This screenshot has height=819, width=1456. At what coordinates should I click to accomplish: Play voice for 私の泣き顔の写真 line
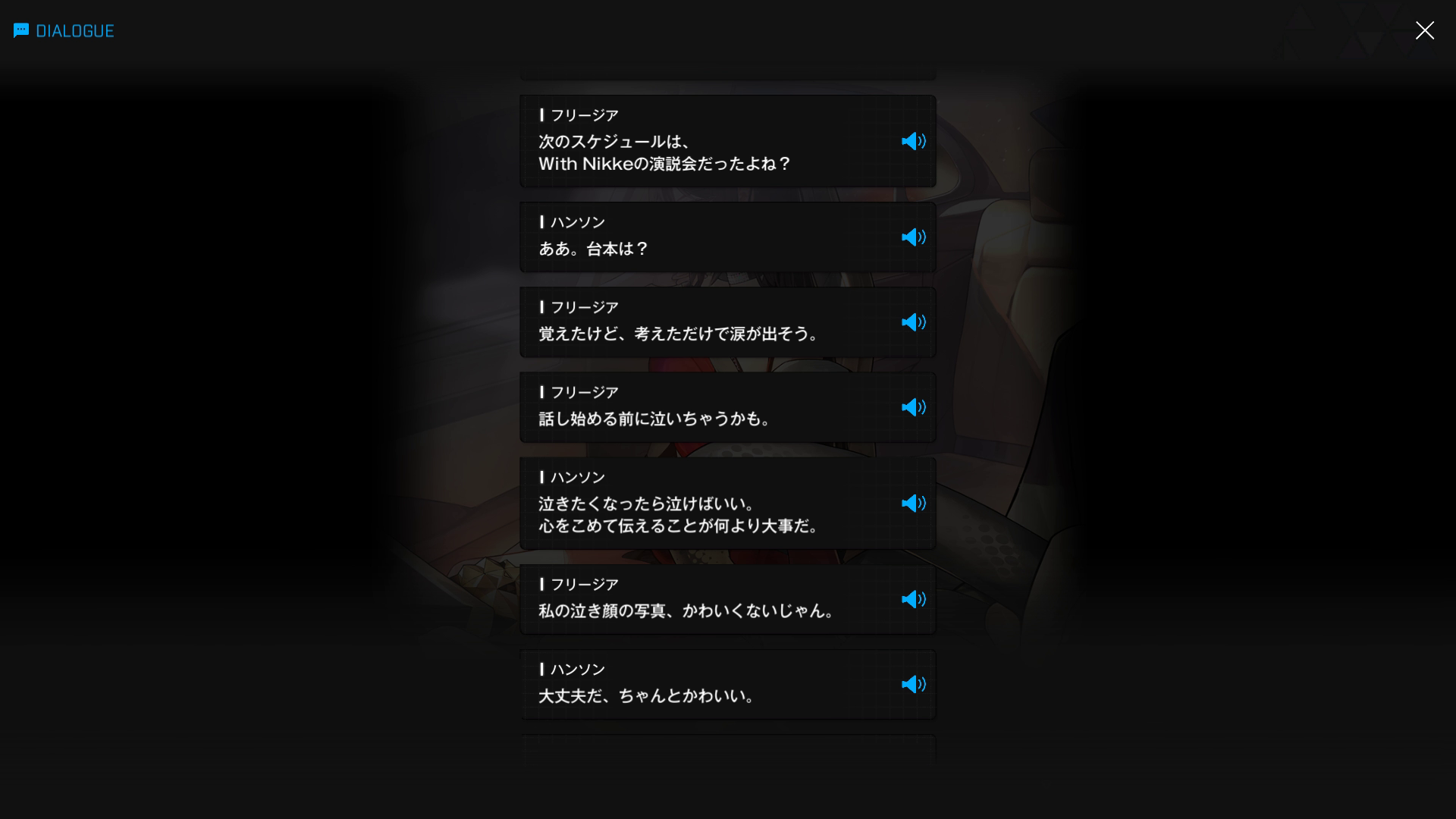click(x=913, y=599)
